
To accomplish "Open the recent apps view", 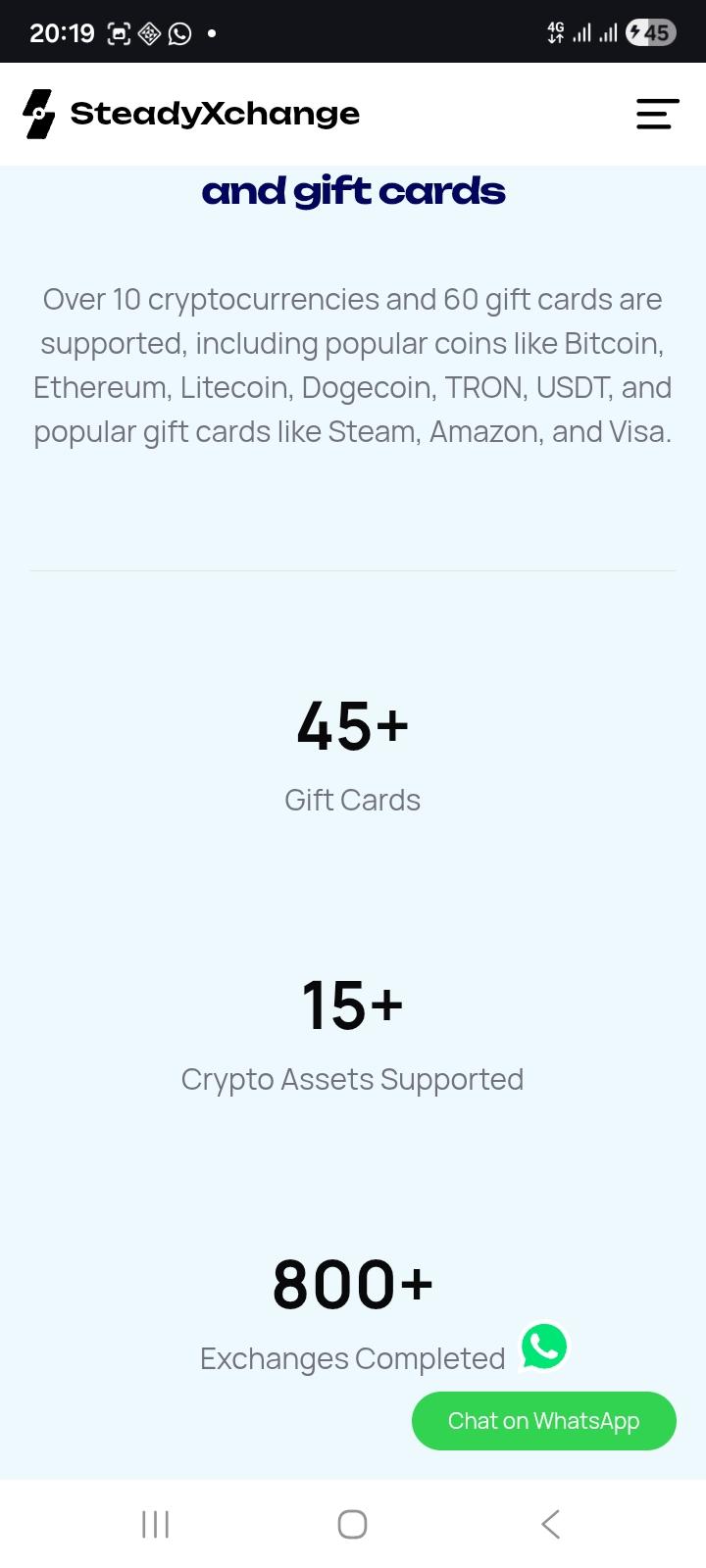I will pos(156,1524).
